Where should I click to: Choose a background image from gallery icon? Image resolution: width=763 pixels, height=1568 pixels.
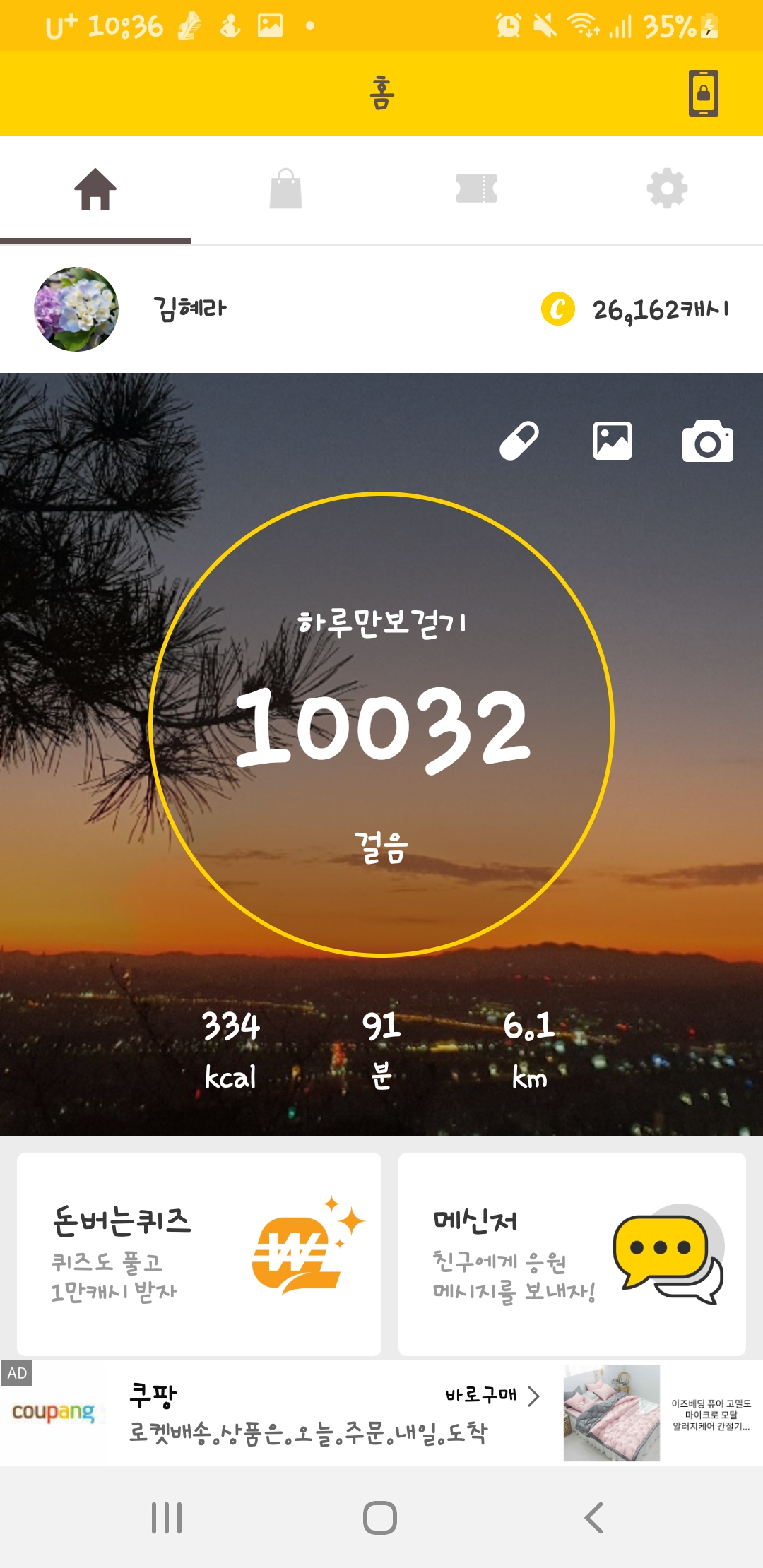(x=613, y=441)
